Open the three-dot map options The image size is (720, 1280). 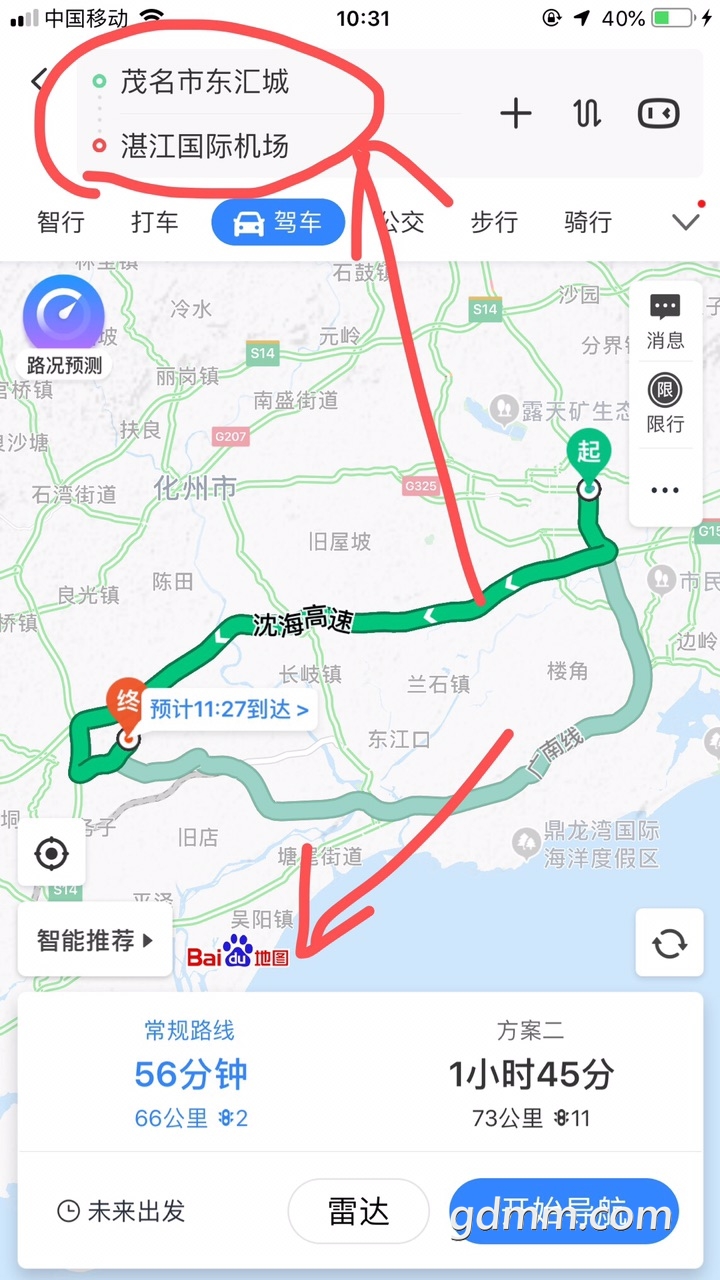click(665, 490)
